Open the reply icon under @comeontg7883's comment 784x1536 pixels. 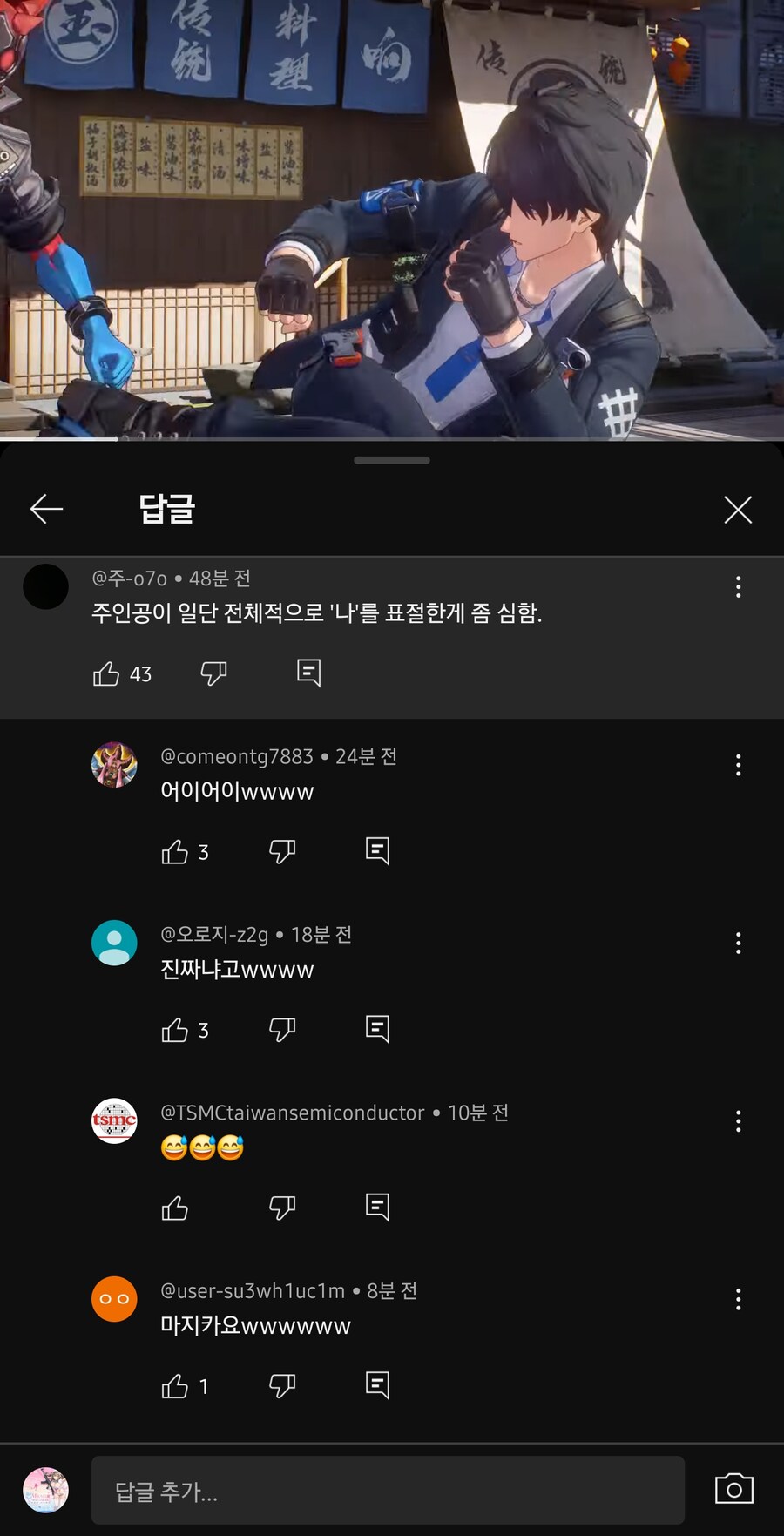coord(377,851)
